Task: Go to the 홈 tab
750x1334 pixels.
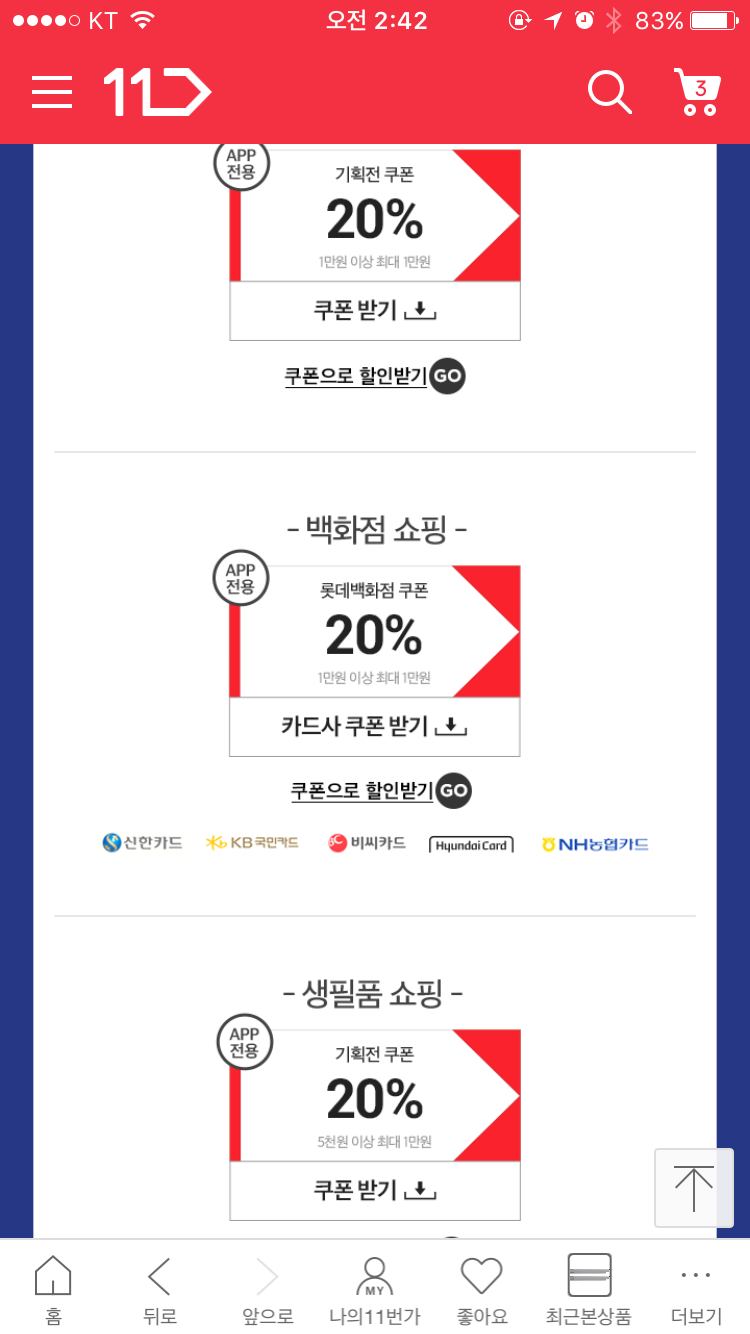Action: (53, 1290)
